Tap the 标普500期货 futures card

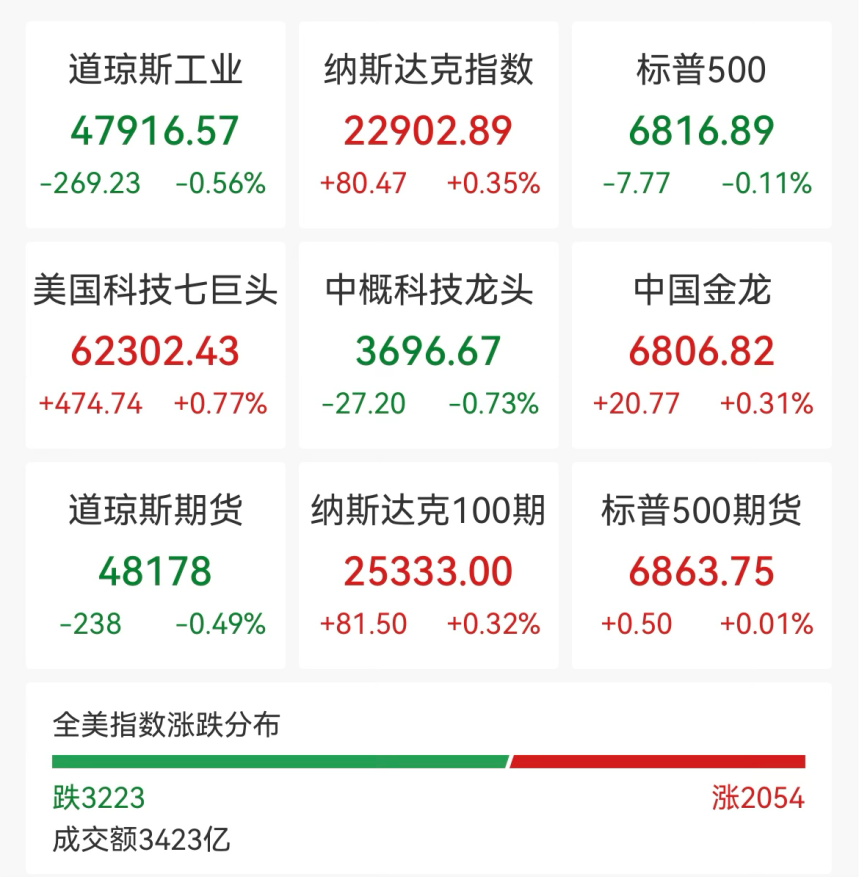click(701, 566)
